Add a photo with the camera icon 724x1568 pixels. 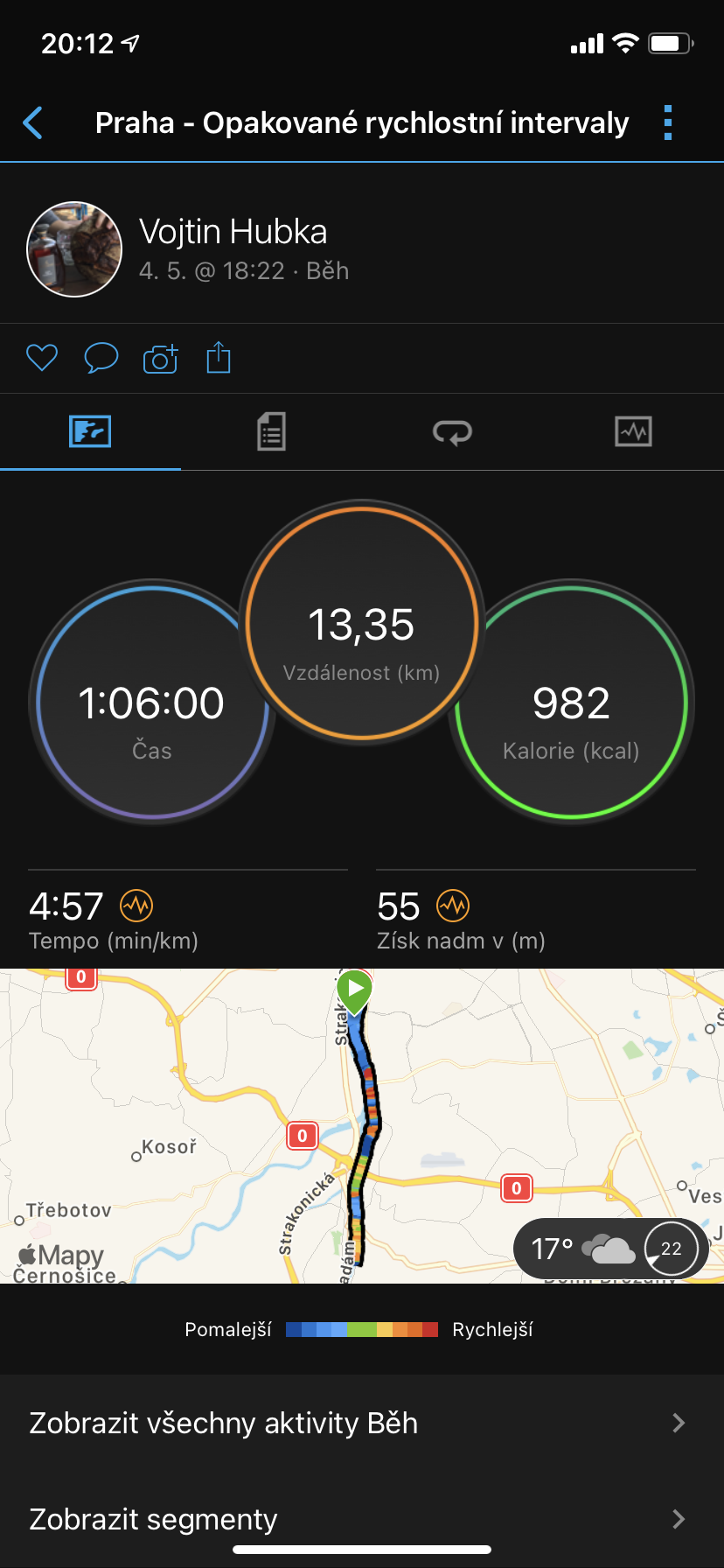click(x=161, y=358)
